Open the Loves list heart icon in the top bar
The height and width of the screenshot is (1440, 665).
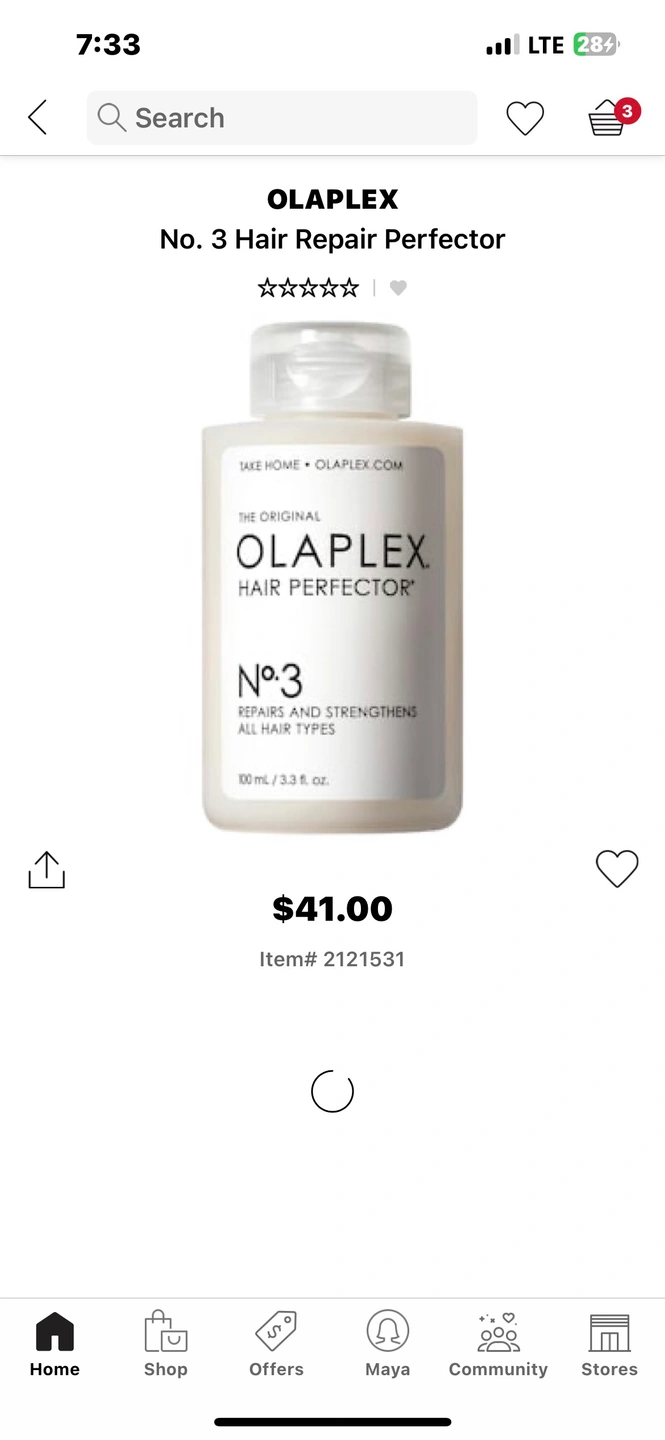click(524, 118)
